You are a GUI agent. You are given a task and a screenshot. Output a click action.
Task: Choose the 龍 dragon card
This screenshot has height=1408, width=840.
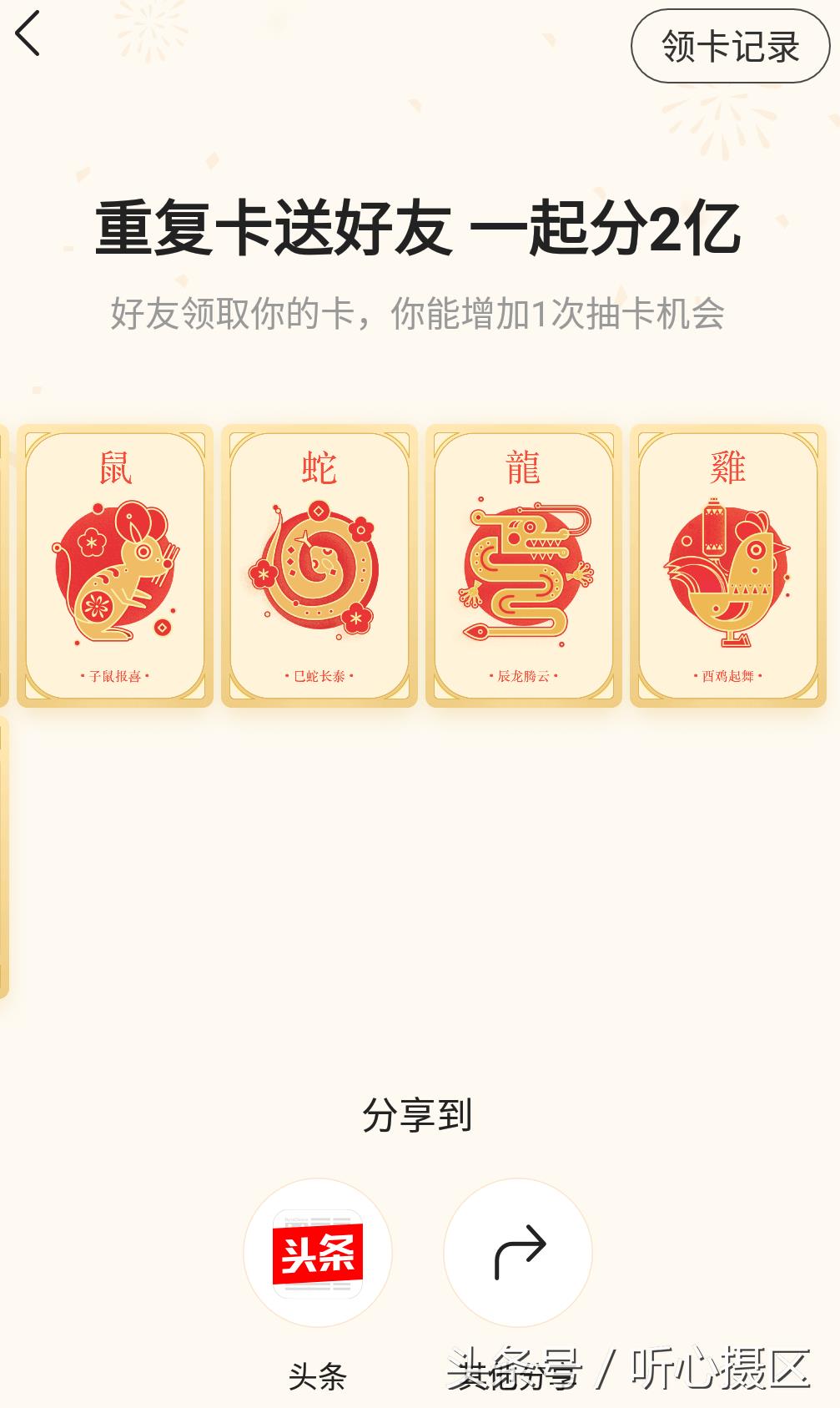pyautogui.click(x=524, y=566)
